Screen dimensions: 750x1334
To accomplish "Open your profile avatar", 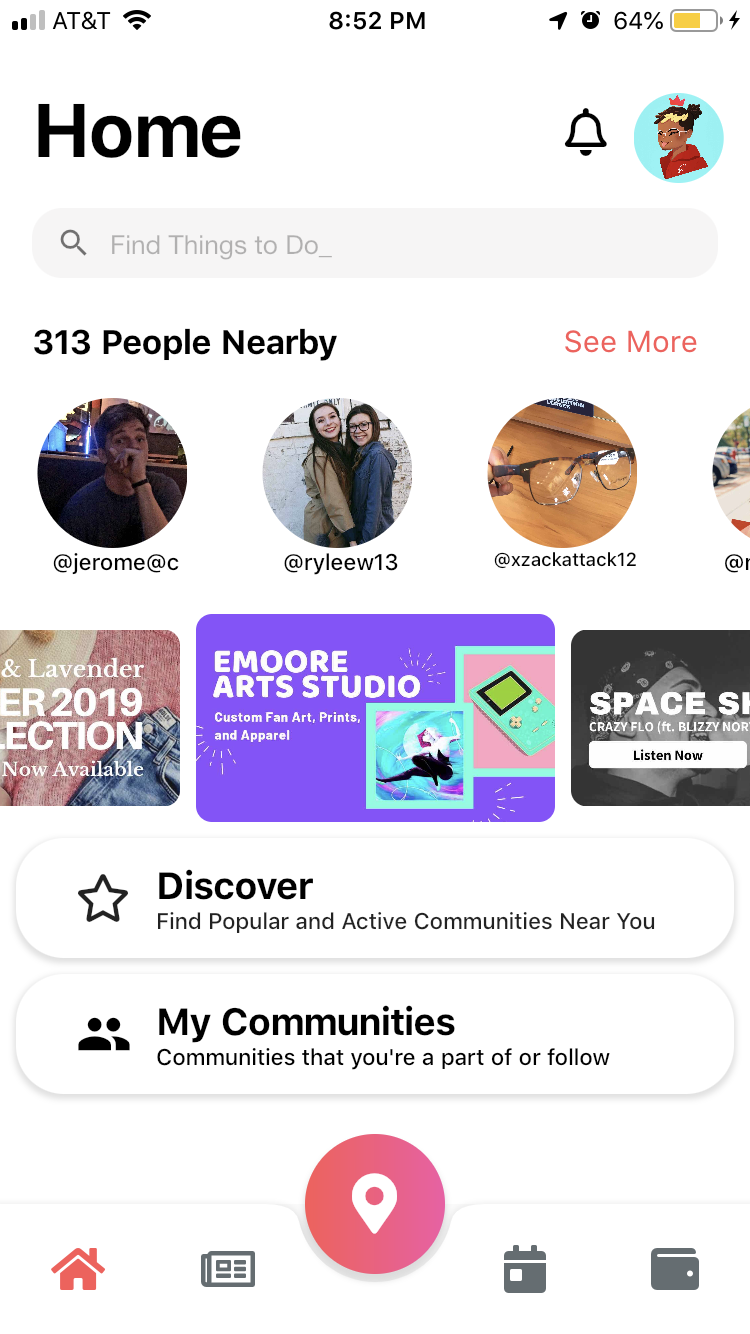I will click(x=678, y=138).
